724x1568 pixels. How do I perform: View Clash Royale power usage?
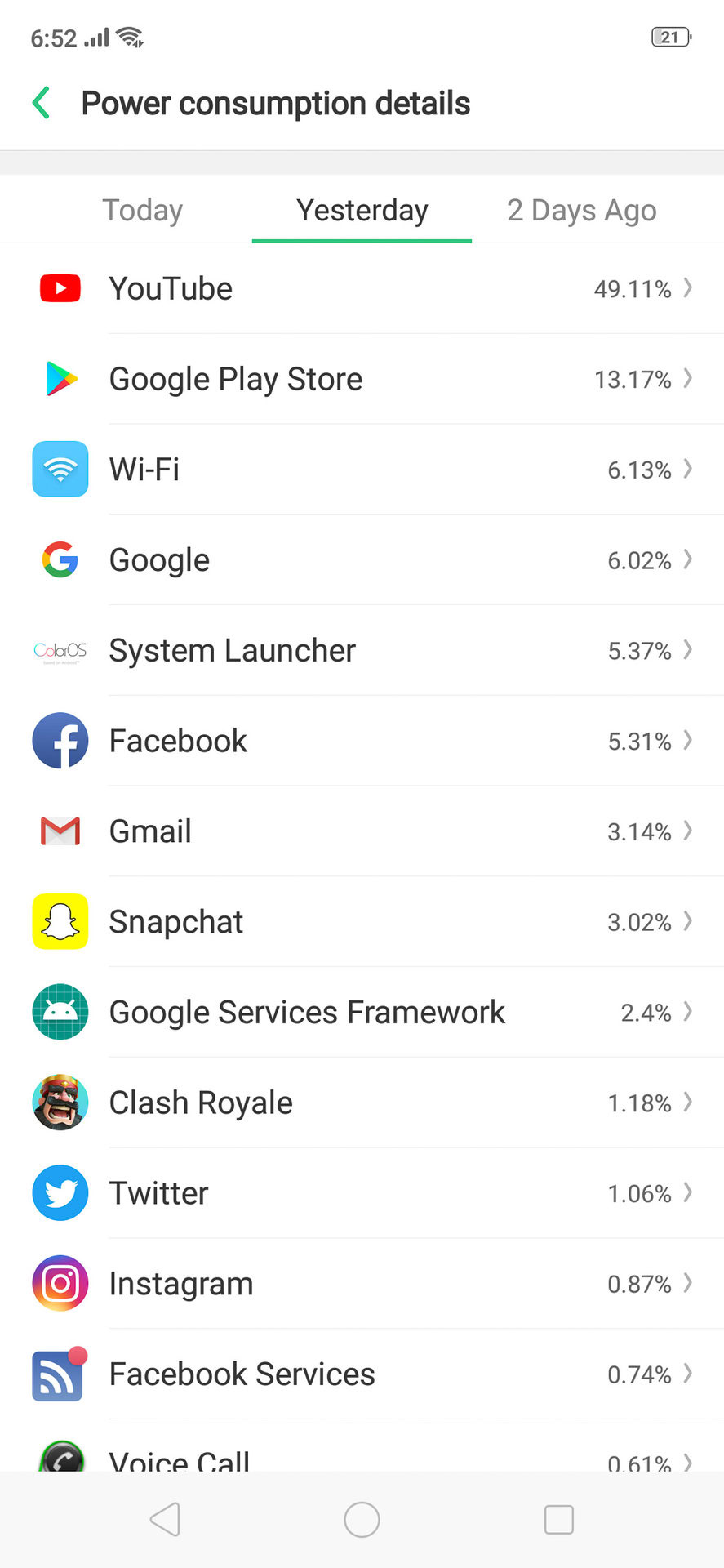(362, 1103)
